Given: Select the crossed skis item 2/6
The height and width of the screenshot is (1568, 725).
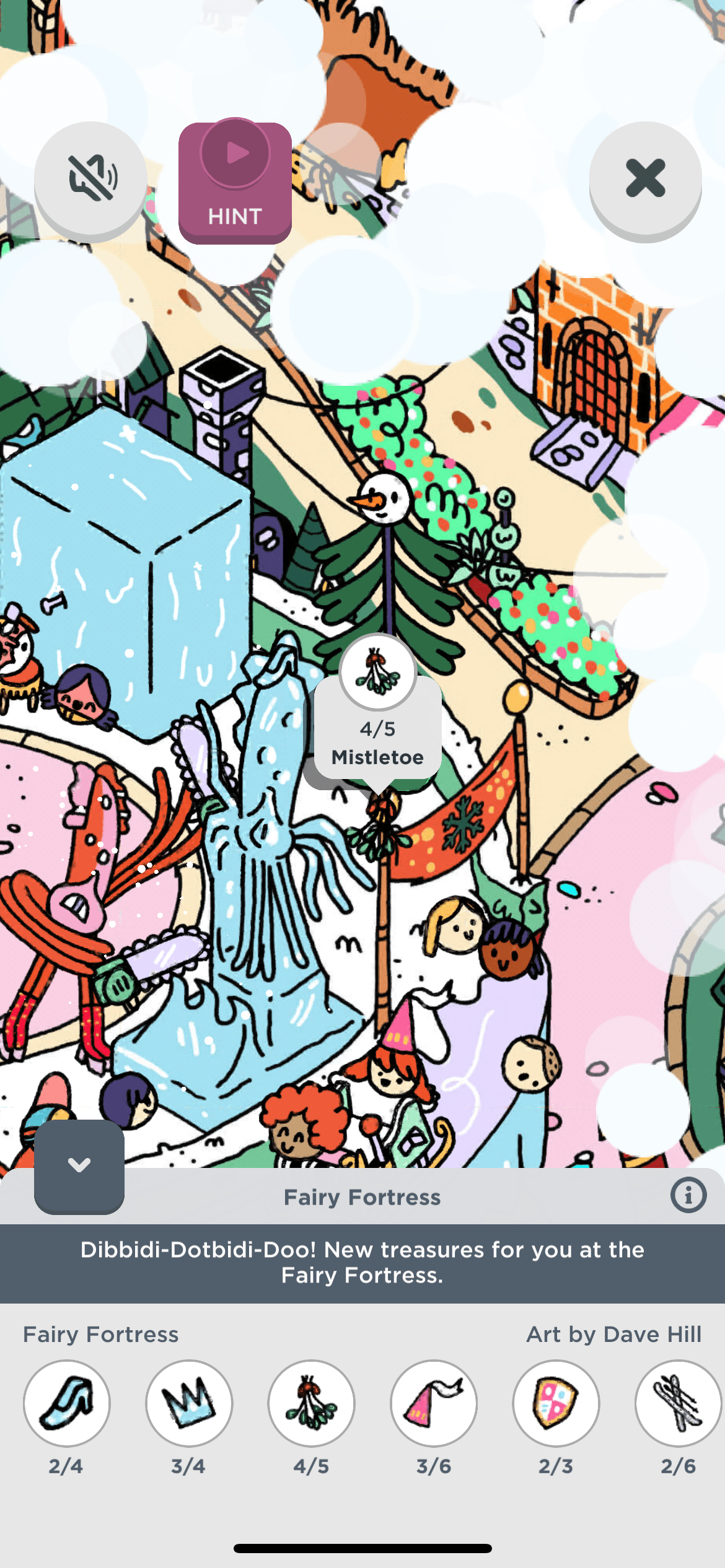Looking at the screenshot, I should pyautogui.click(x=678, y=1403).
